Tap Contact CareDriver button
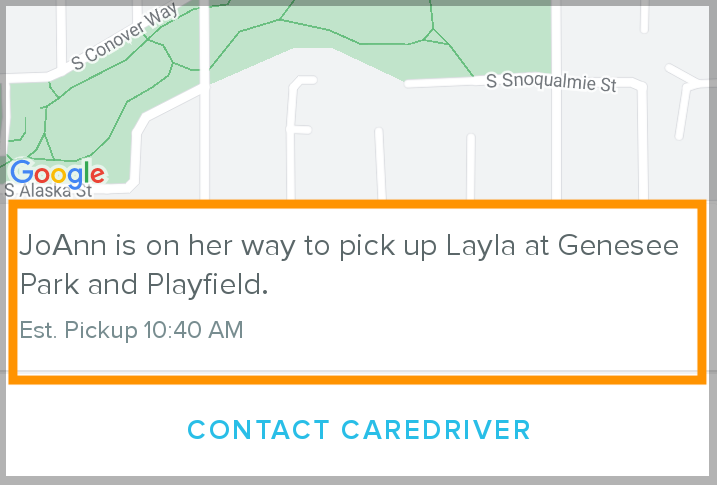 pyautogui.click(x=359, y=430)
